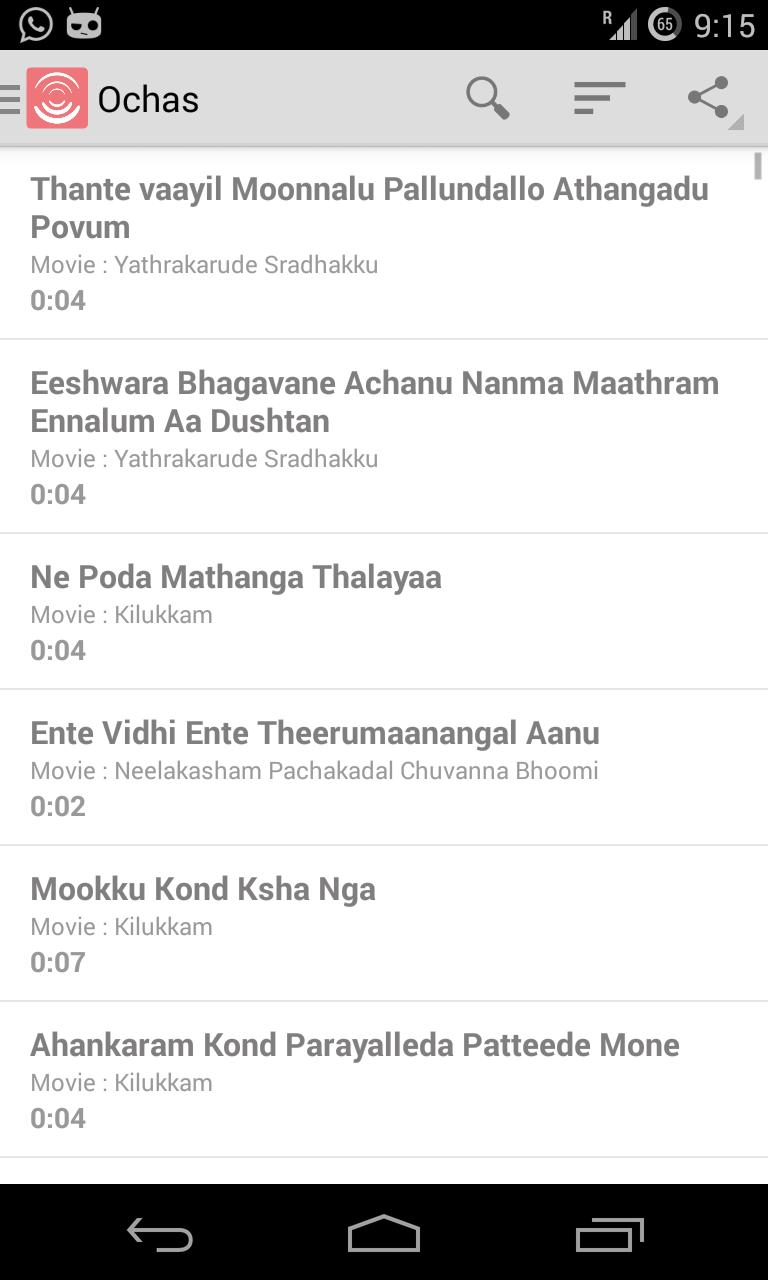Share using the share icon
The height and width of the screenshot is (1280, 768).
click(710, 99)
